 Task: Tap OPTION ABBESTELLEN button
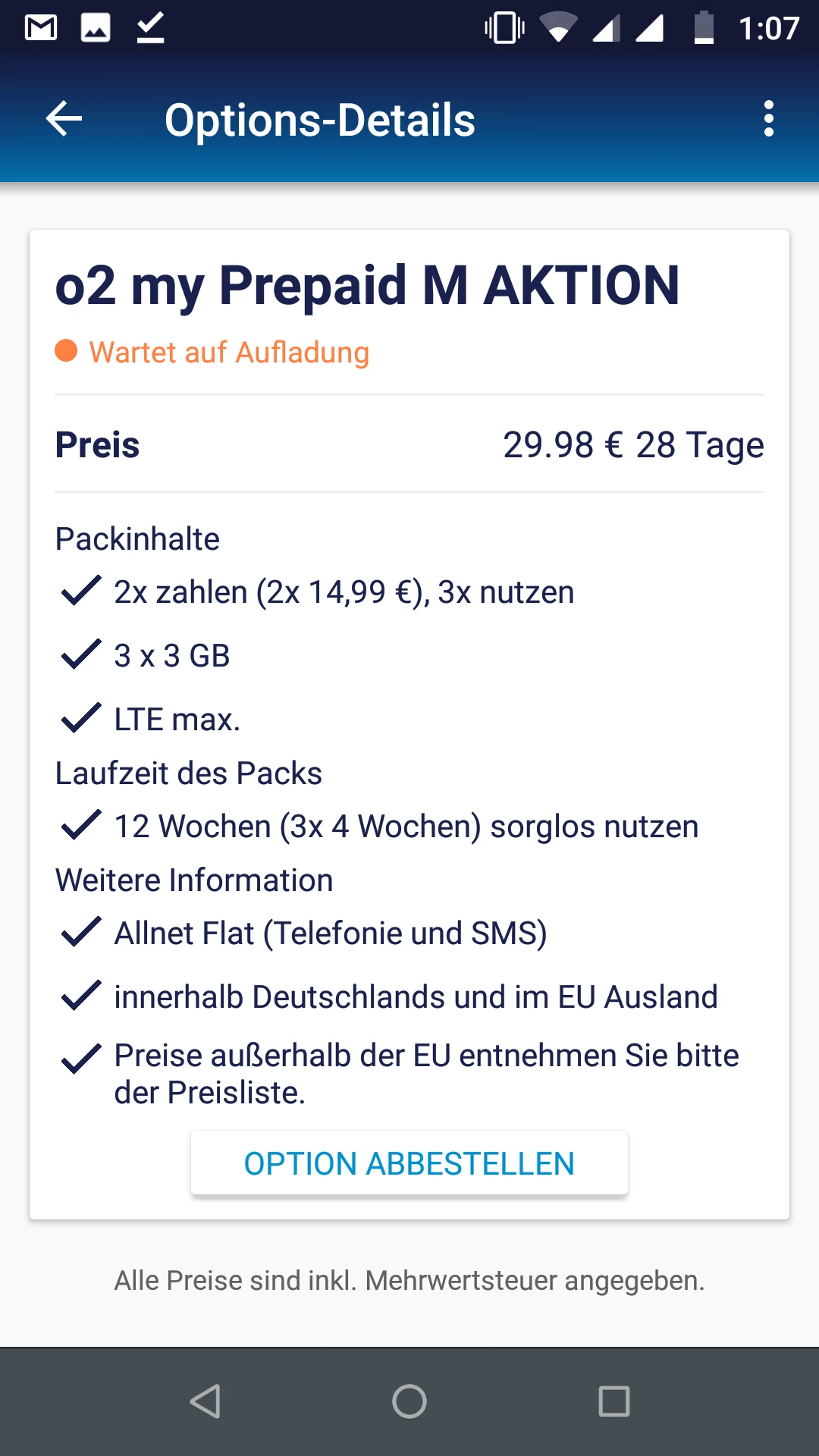[409, 1163]
